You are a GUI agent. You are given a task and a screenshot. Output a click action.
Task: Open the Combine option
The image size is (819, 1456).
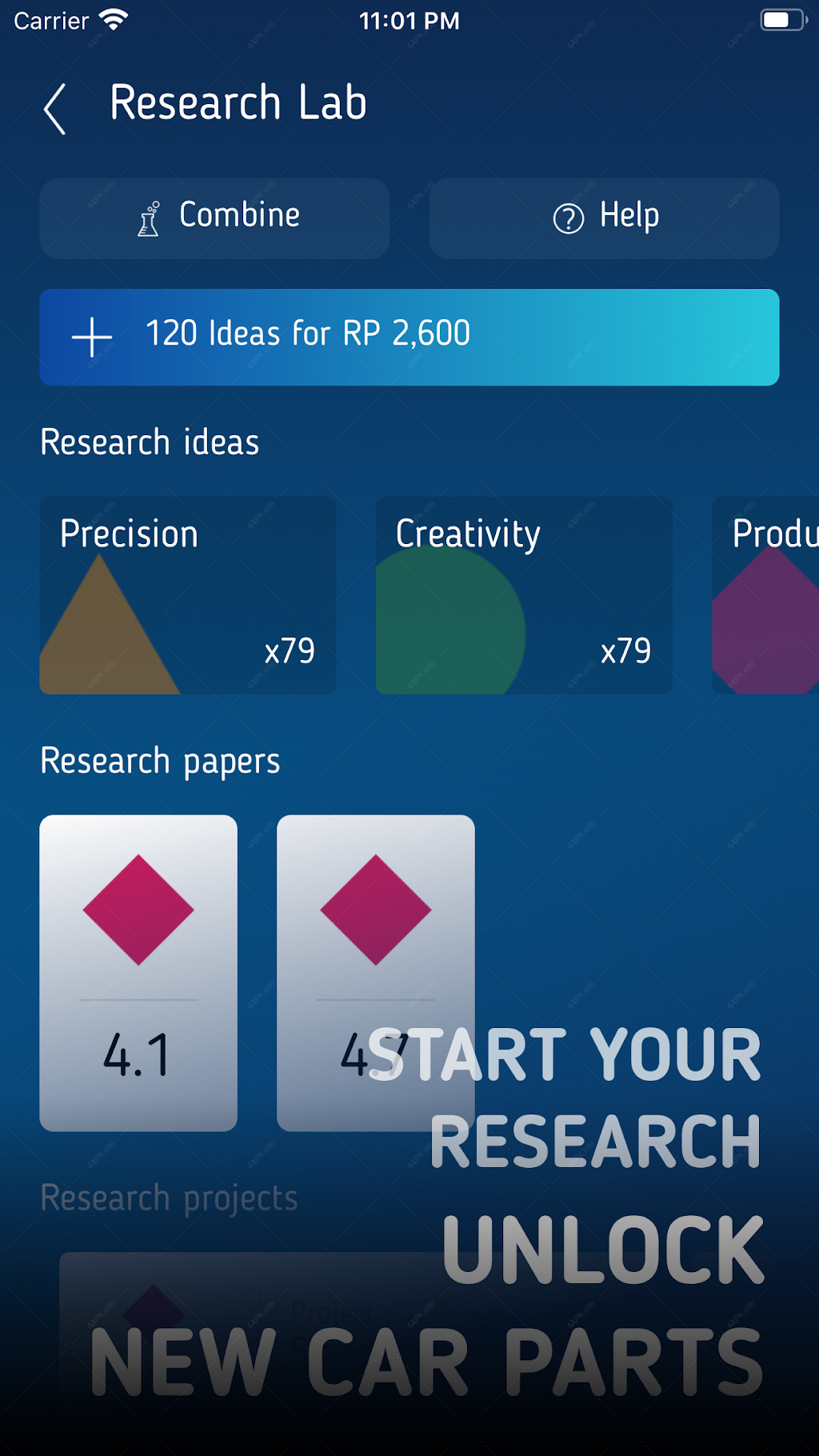click(214, 218)
